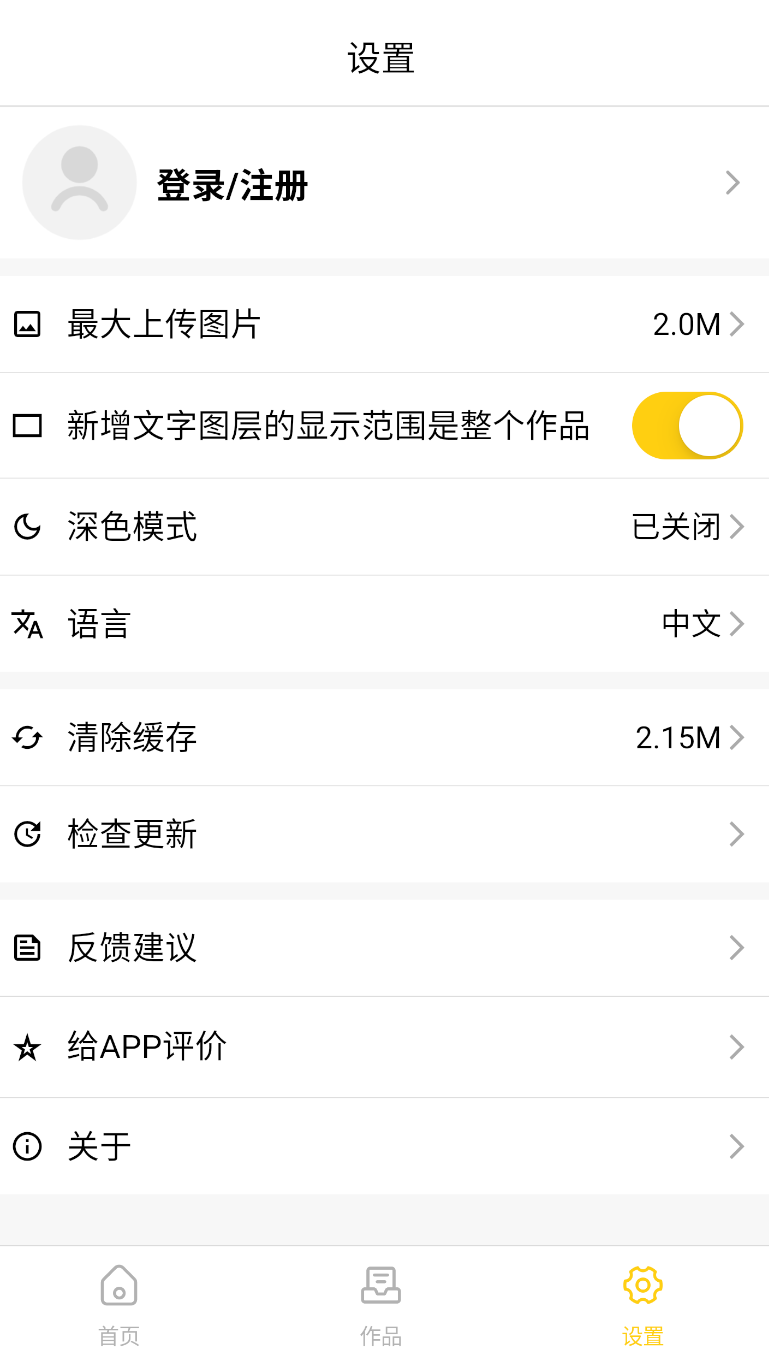Screen dimensions: 769x1350
Task: Click the refresh icon next to 清除缓存
Action: coord(27,737)
